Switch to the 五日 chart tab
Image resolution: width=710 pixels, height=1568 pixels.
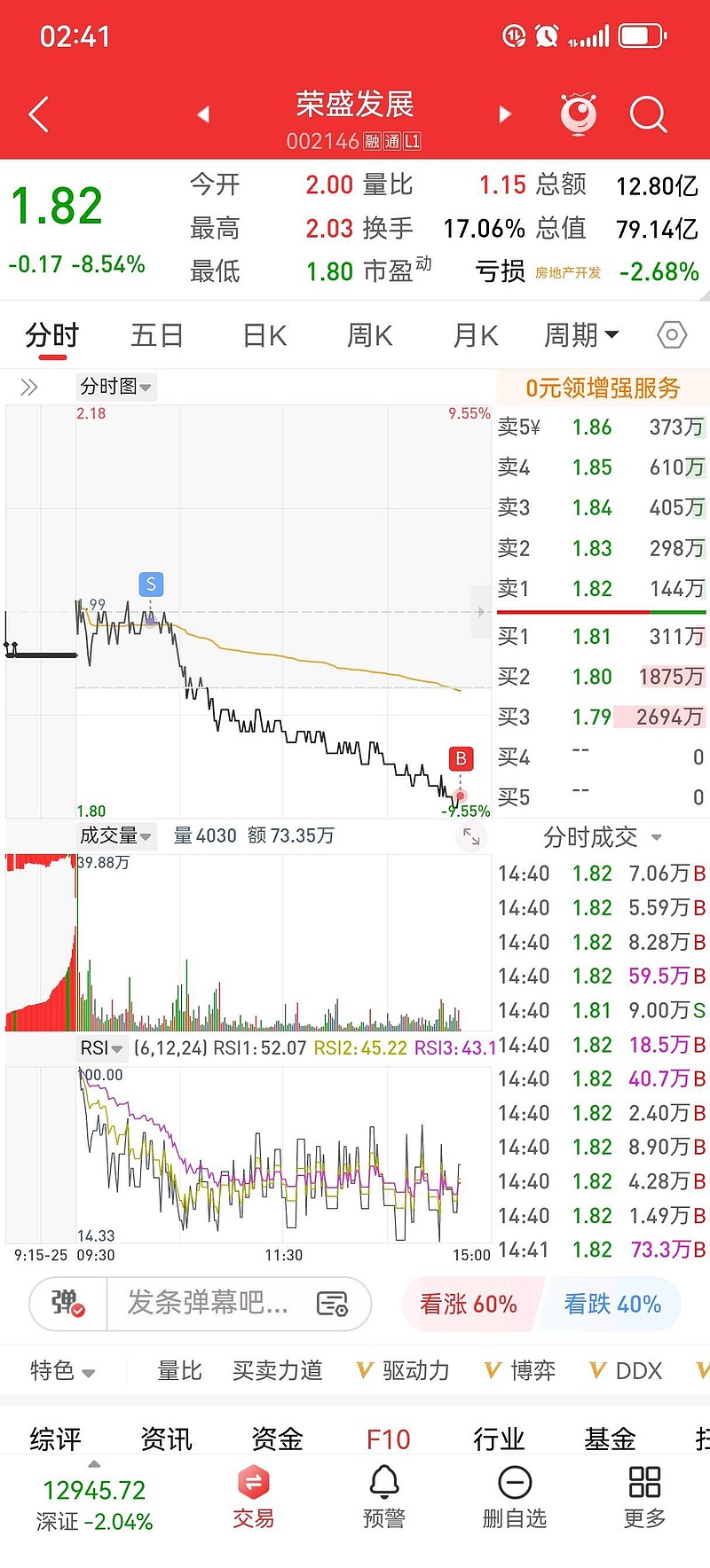tap(157, 335)
